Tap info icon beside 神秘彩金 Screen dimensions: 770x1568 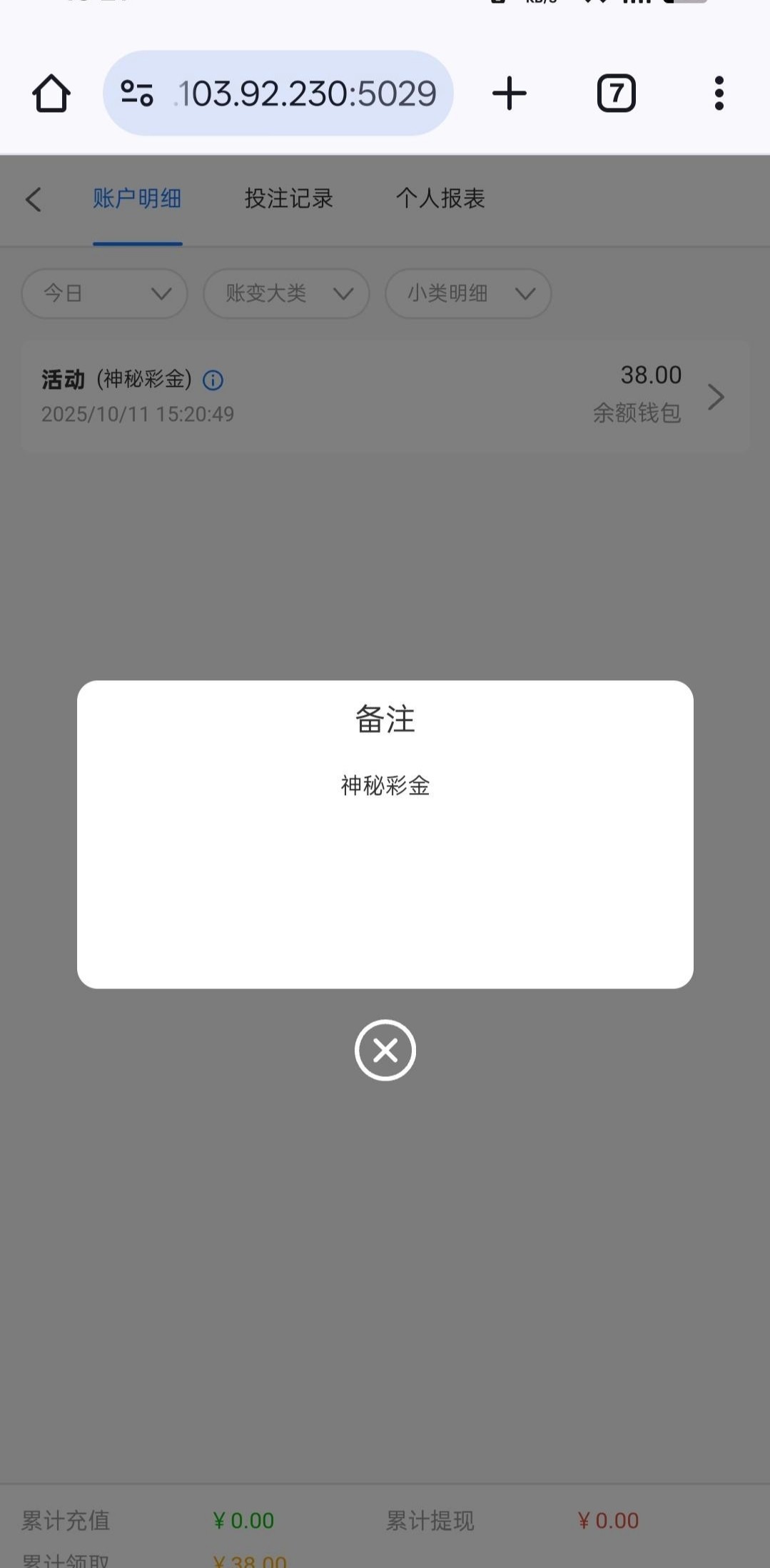(213, 380)
